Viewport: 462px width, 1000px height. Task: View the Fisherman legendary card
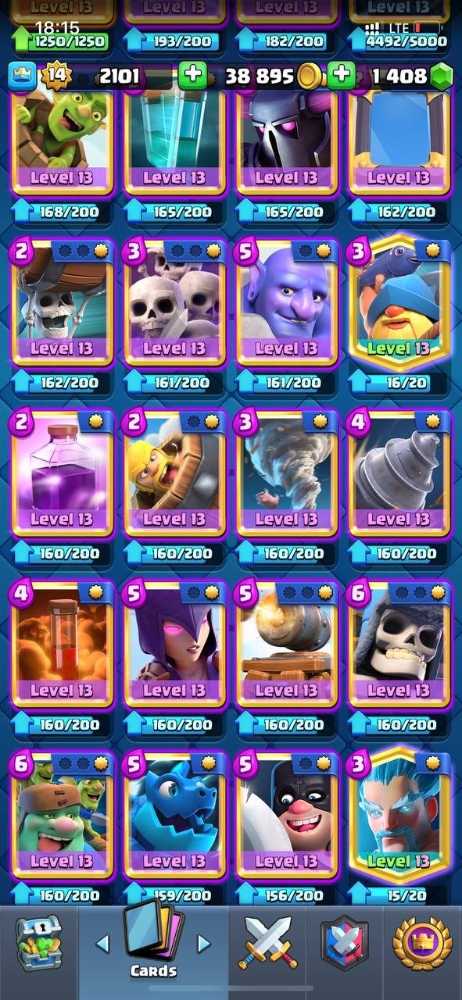coord(399,304)
